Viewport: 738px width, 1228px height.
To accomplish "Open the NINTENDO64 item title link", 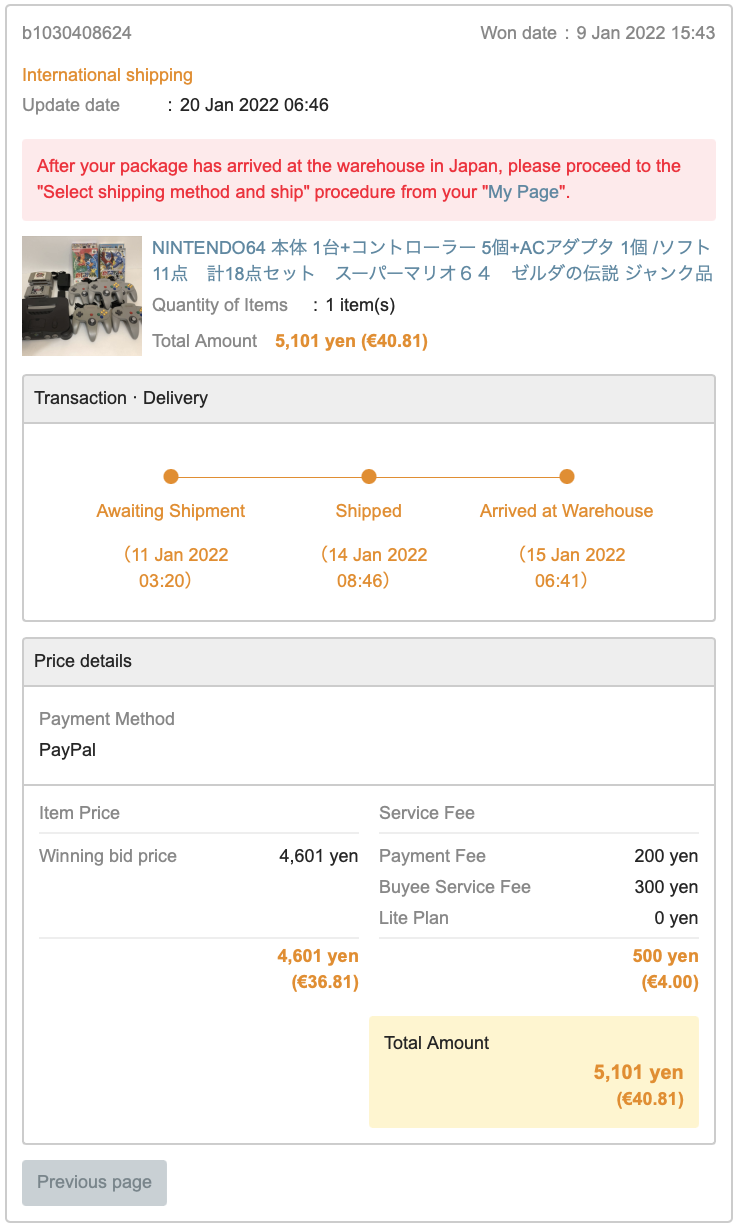I will (x=432, y=260).
